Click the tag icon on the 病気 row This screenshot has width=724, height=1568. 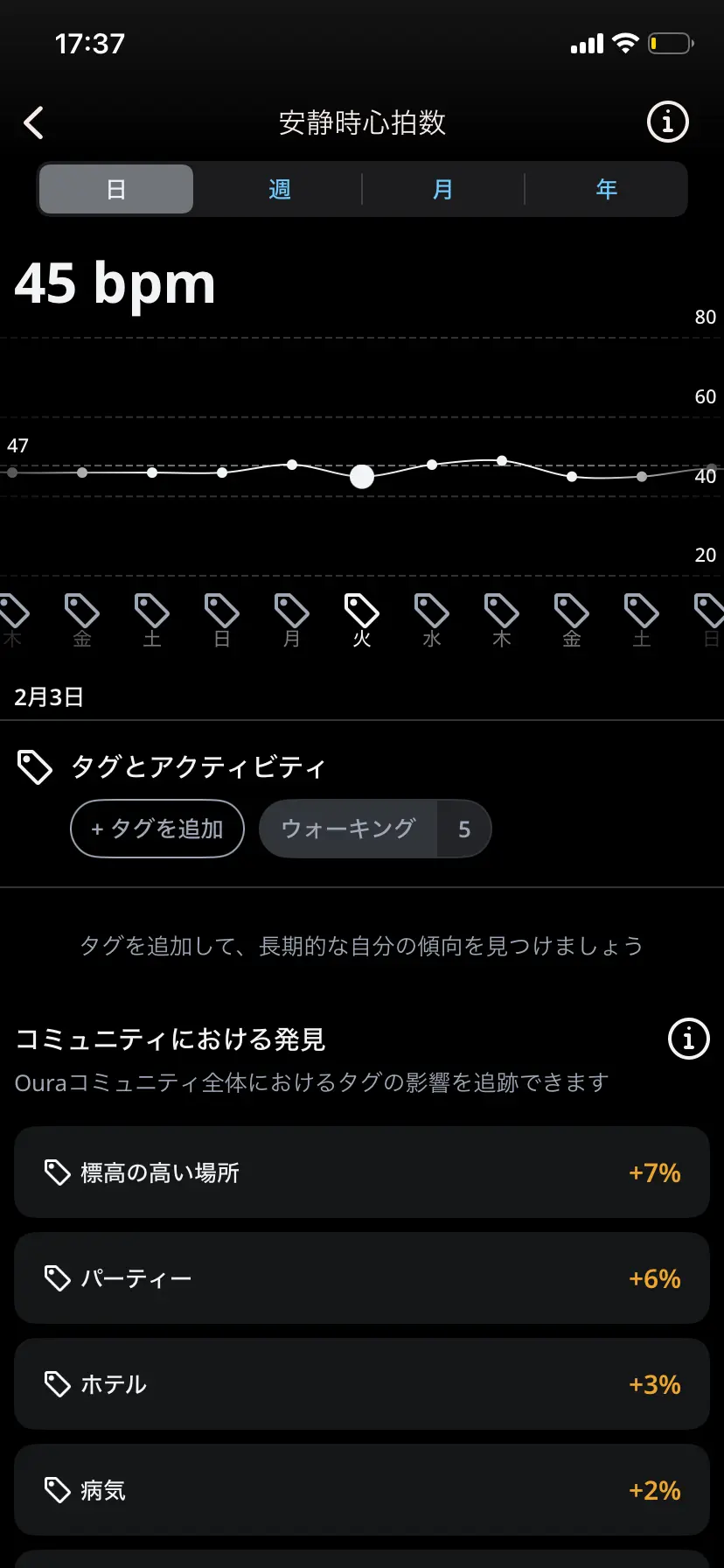coord(57,1490)
